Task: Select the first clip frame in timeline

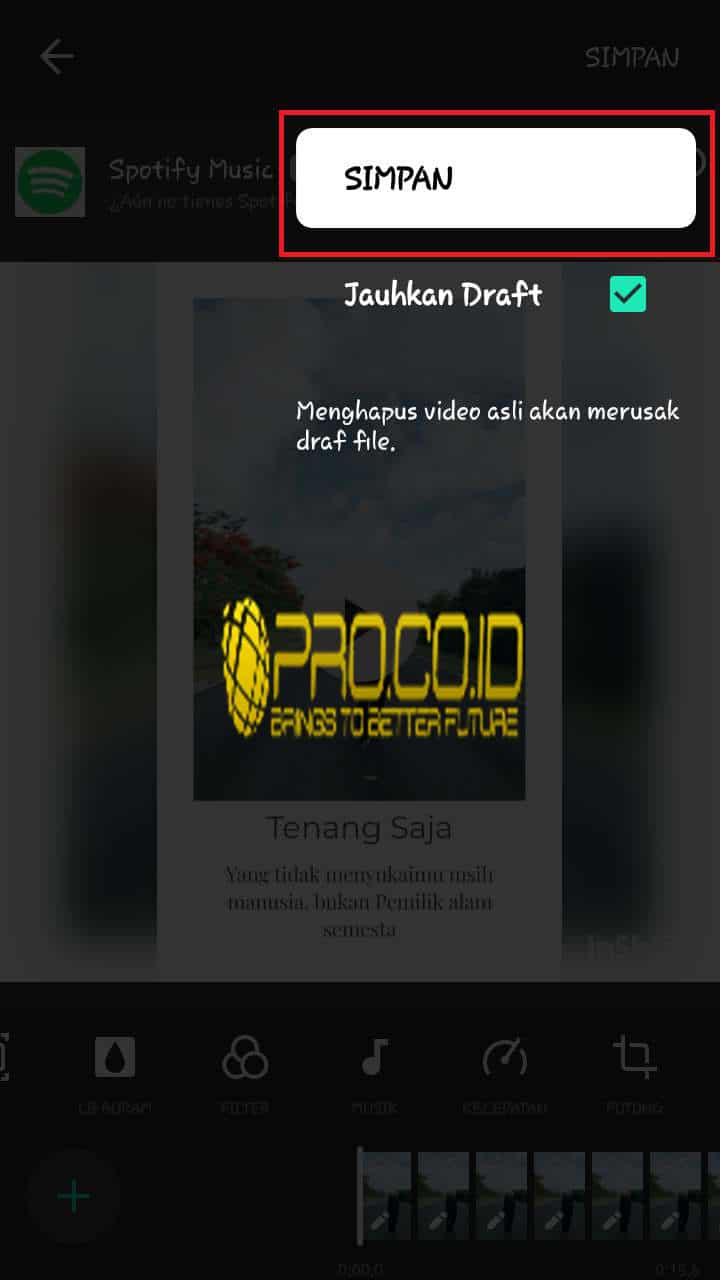Action: [x=386, y=1196]
